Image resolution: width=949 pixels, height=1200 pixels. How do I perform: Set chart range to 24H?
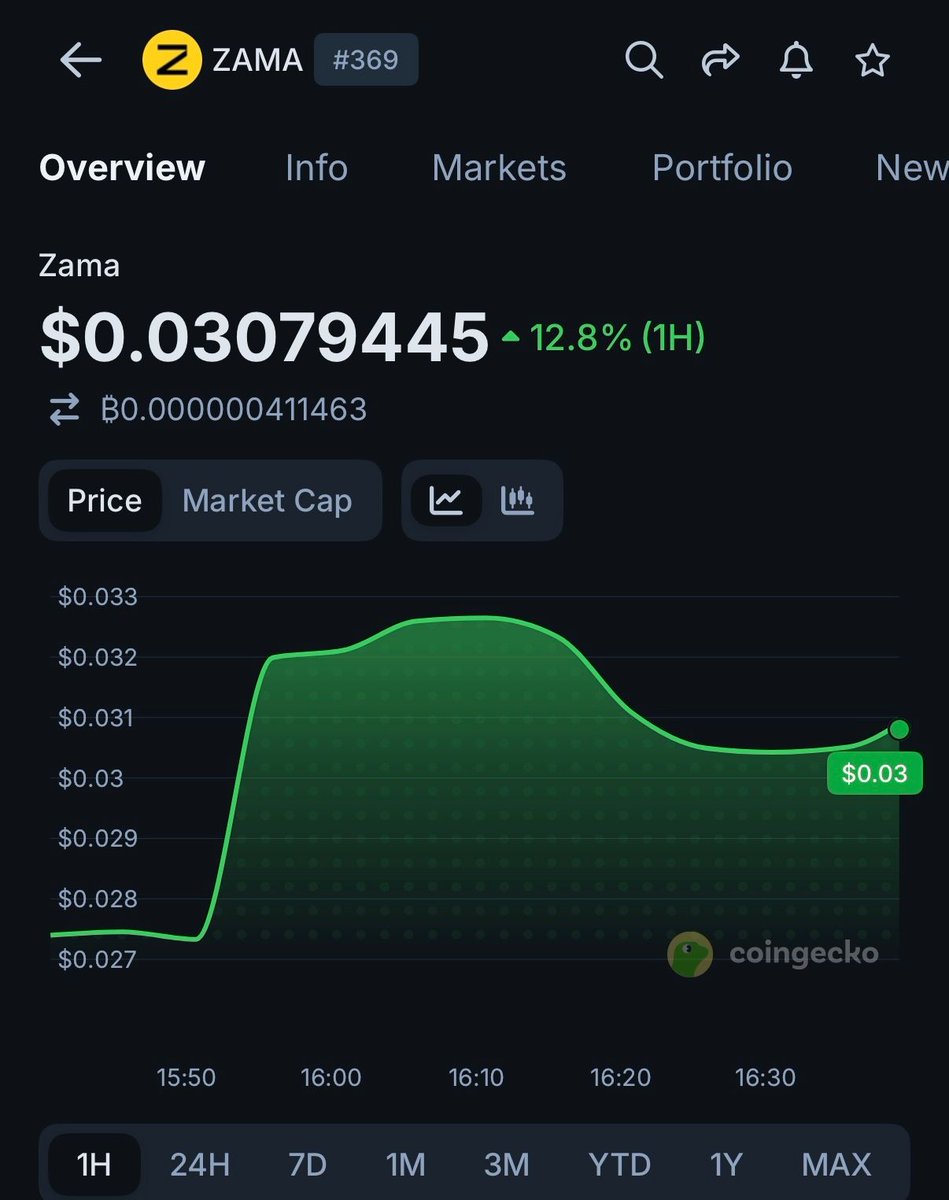(x=200, y=1165)
